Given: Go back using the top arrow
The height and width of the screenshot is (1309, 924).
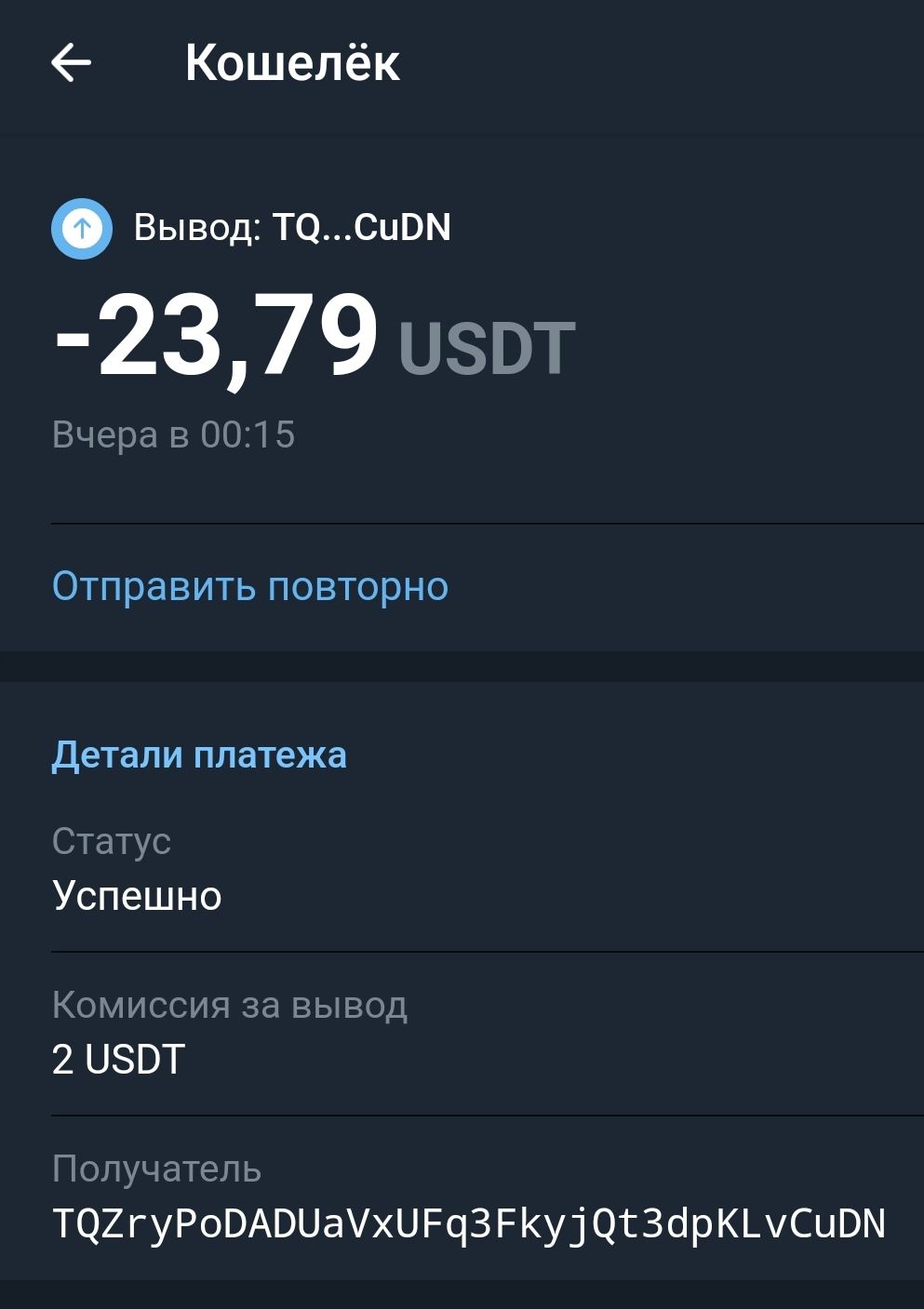Looking at the screenshot, I should [x=71, y=63].
